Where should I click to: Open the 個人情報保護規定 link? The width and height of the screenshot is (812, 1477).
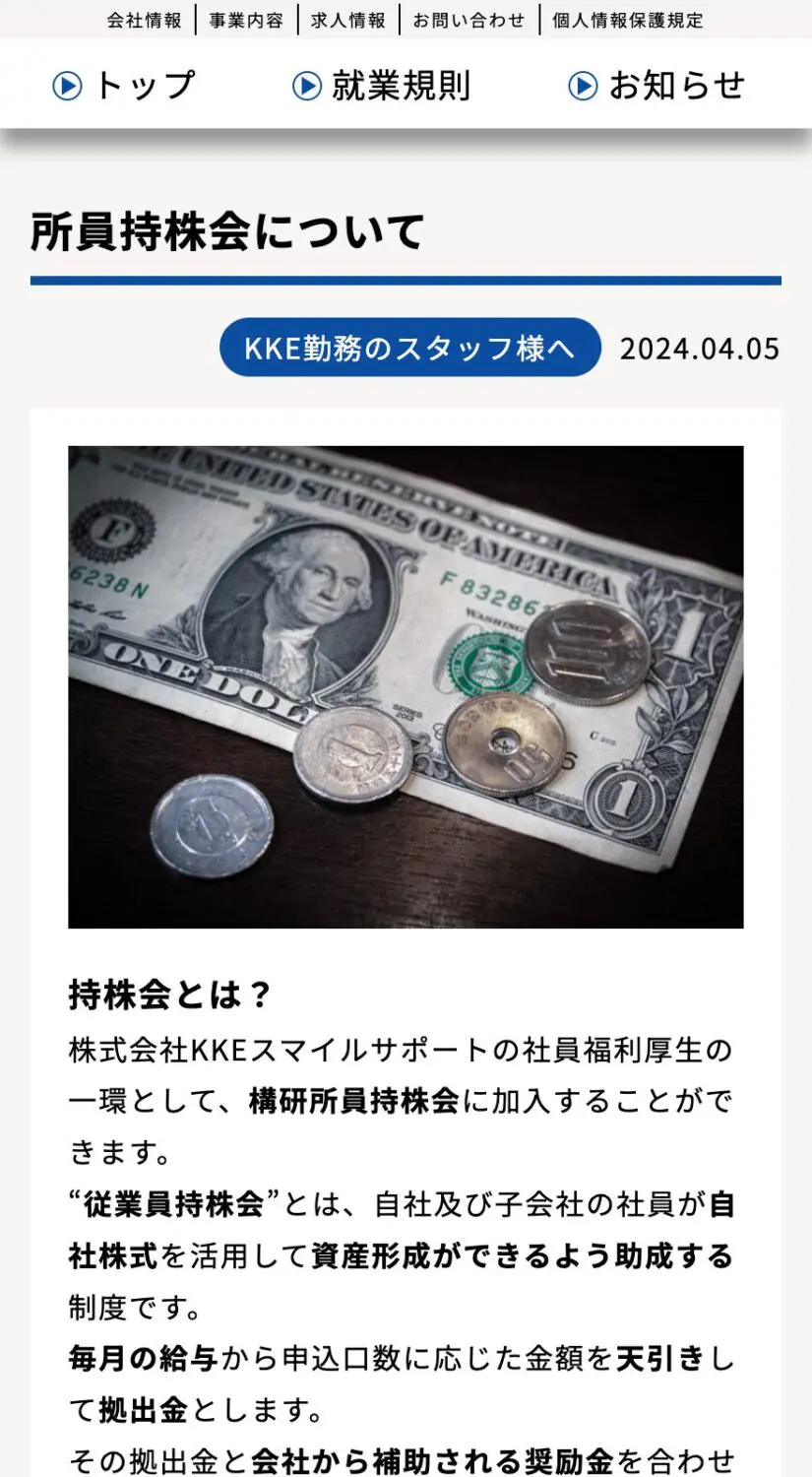pyautogui.click(x=625, y=19)
